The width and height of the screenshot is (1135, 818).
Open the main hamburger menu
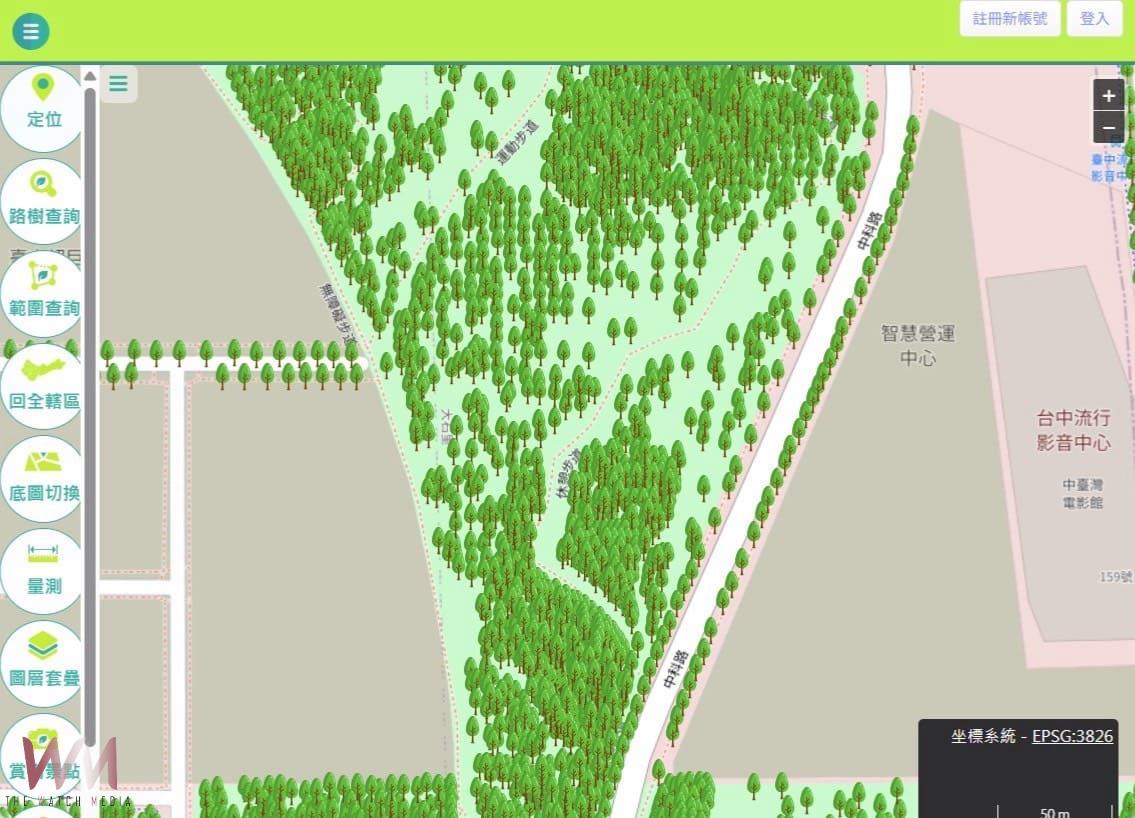(31, 31)
